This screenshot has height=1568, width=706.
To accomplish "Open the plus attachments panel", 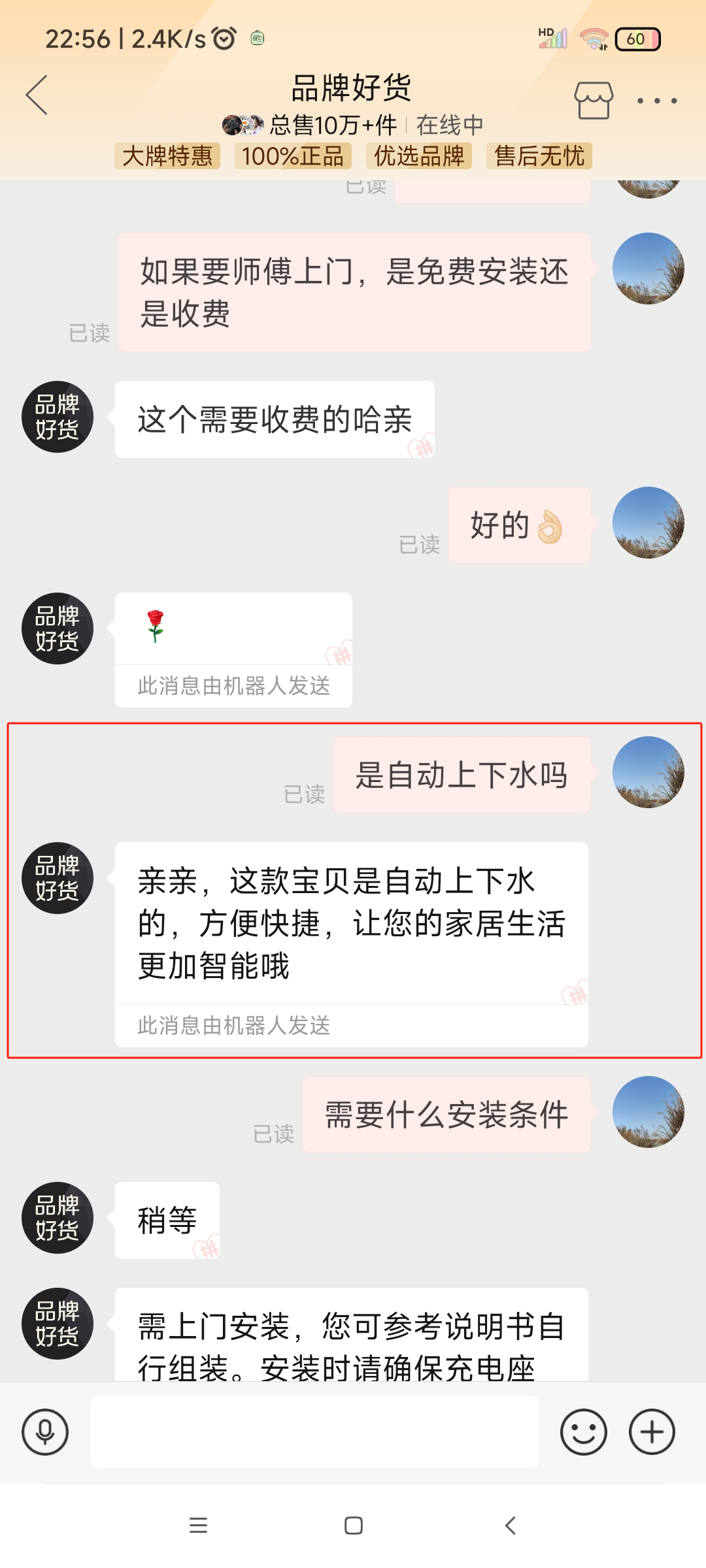I will click(x=652, y=1431).
